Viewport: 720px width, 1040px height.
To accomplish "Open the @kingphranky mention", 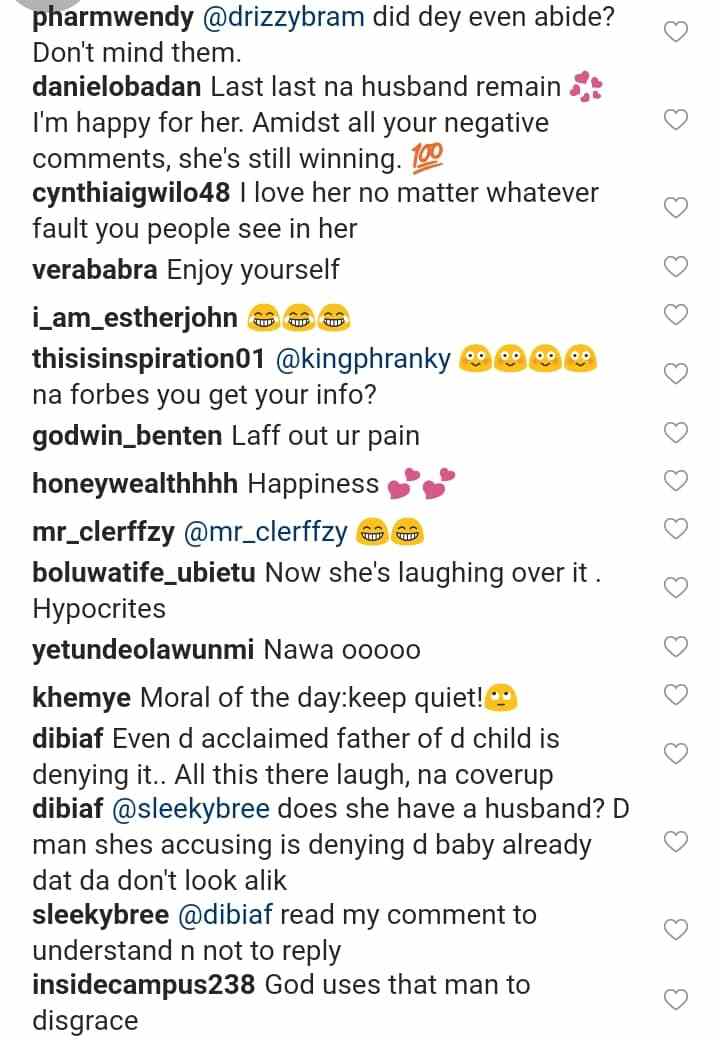I will [x=367, y=359].
